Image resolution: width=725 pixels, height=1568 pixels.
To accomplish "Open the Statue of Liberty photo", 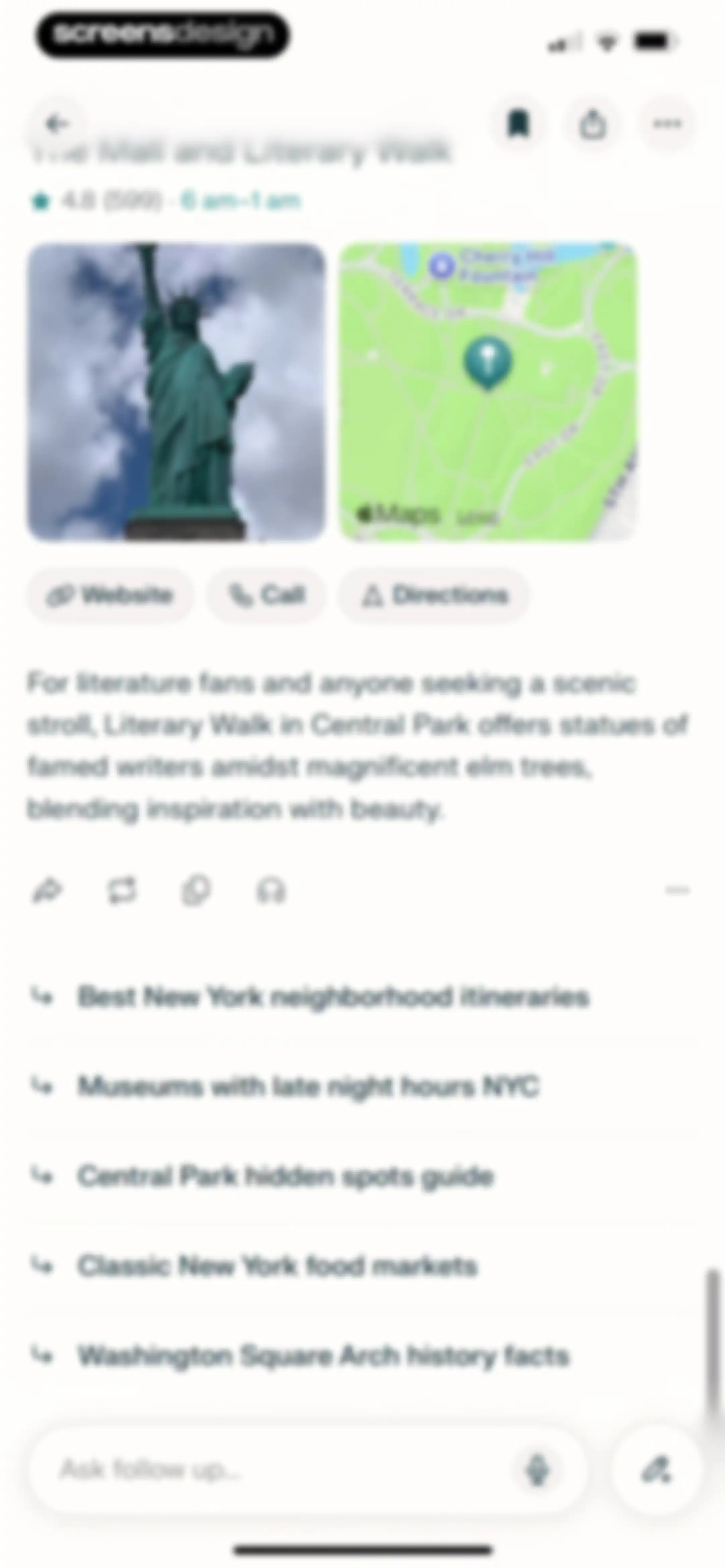I will [x=177, y=392].
